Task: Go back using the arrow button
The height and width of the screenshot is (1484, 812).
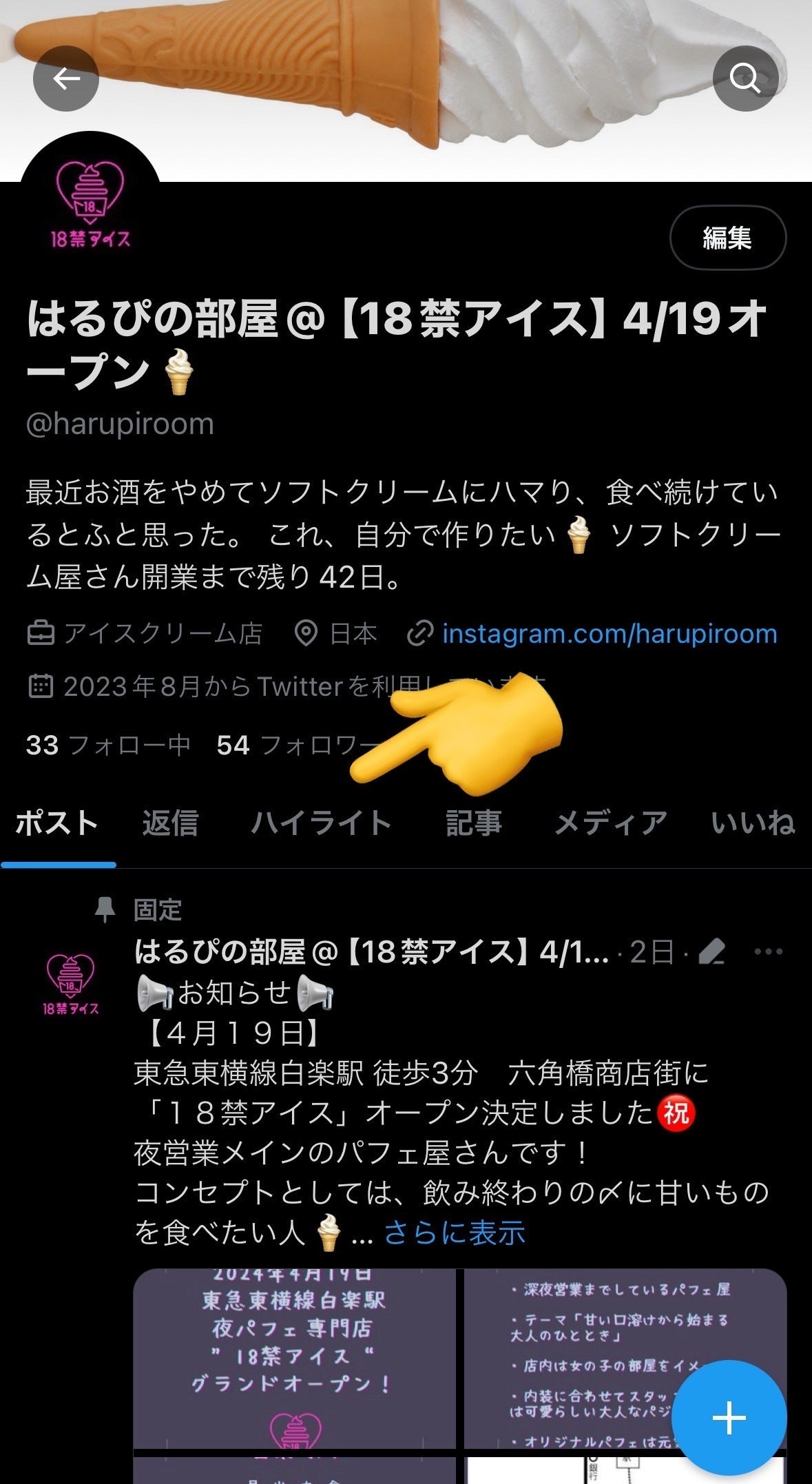Action: click(66, 79)
